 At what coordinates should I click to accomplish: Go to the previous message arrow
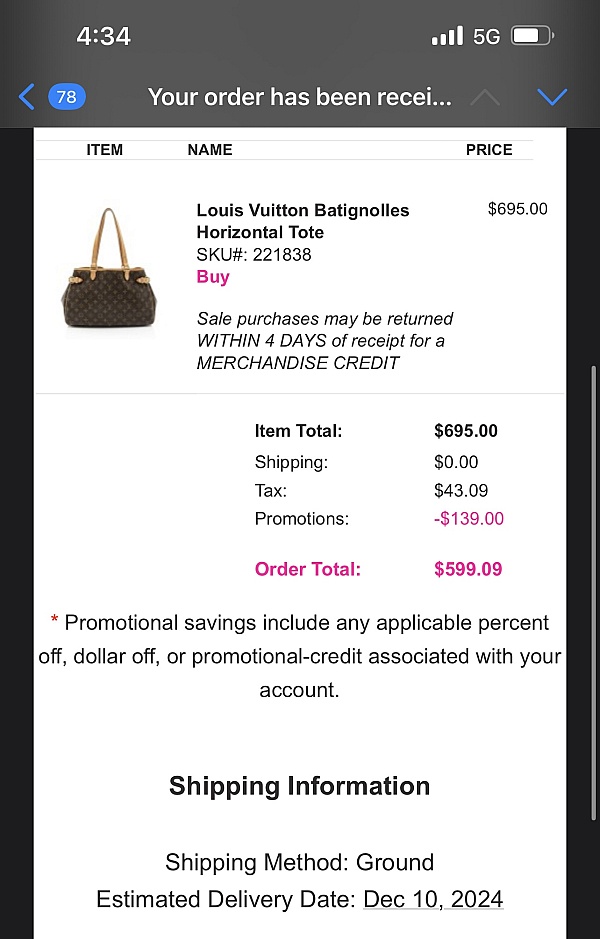tap(485, 97)
